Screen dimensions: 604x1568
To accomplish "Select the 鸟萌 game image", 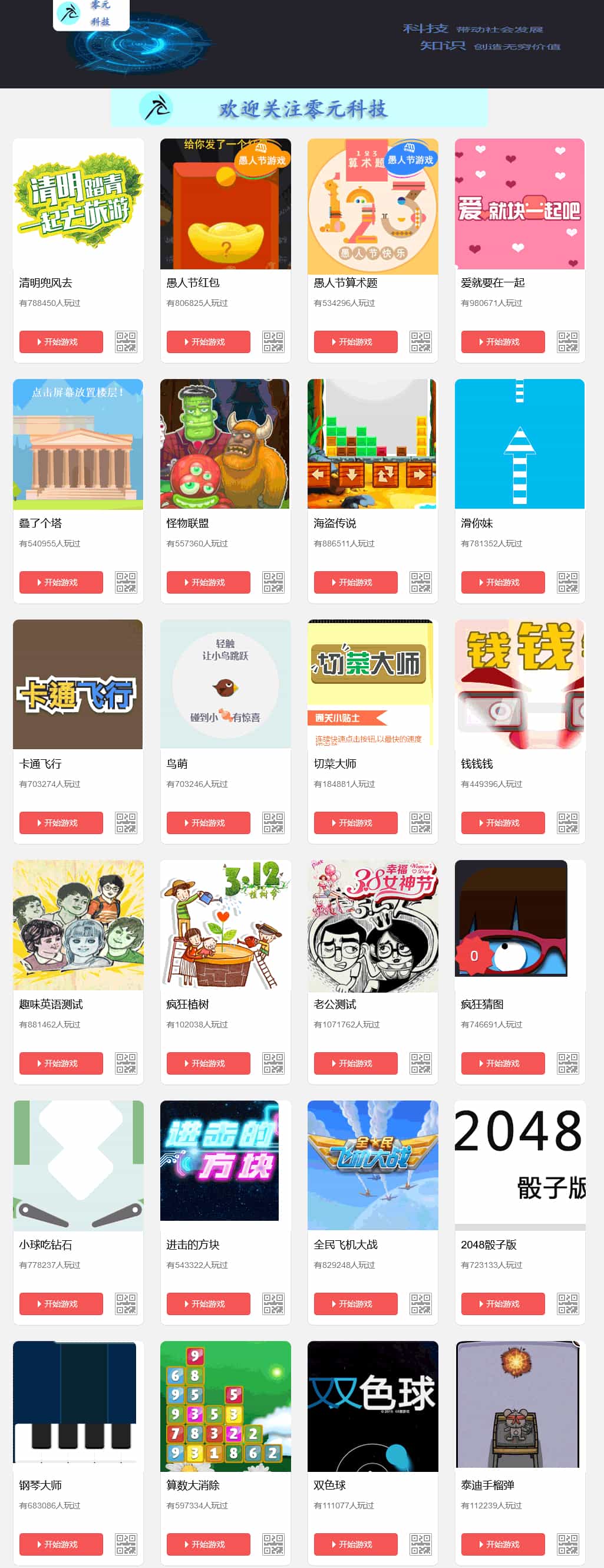I will (225, 684).
